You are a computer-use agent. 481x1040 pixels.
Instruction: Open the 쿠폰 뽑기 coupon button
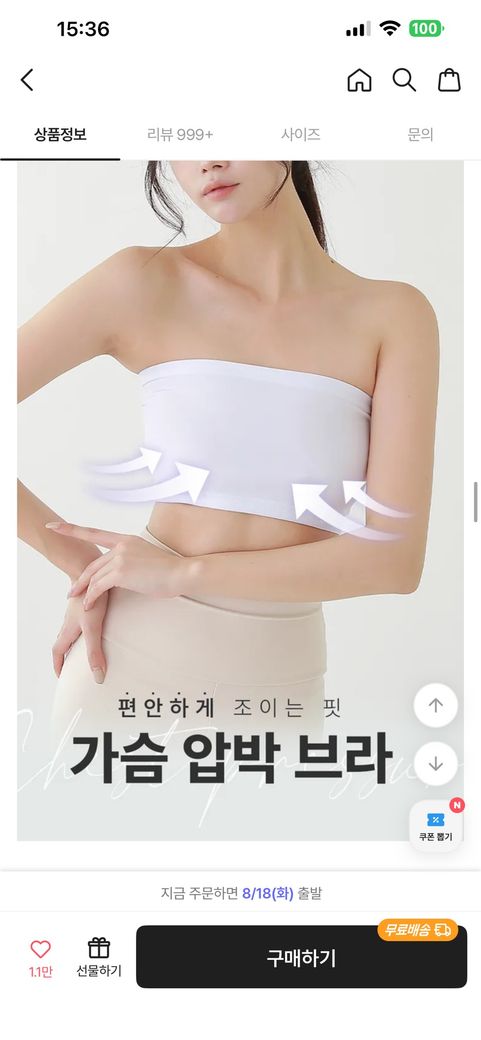(435, 826)
